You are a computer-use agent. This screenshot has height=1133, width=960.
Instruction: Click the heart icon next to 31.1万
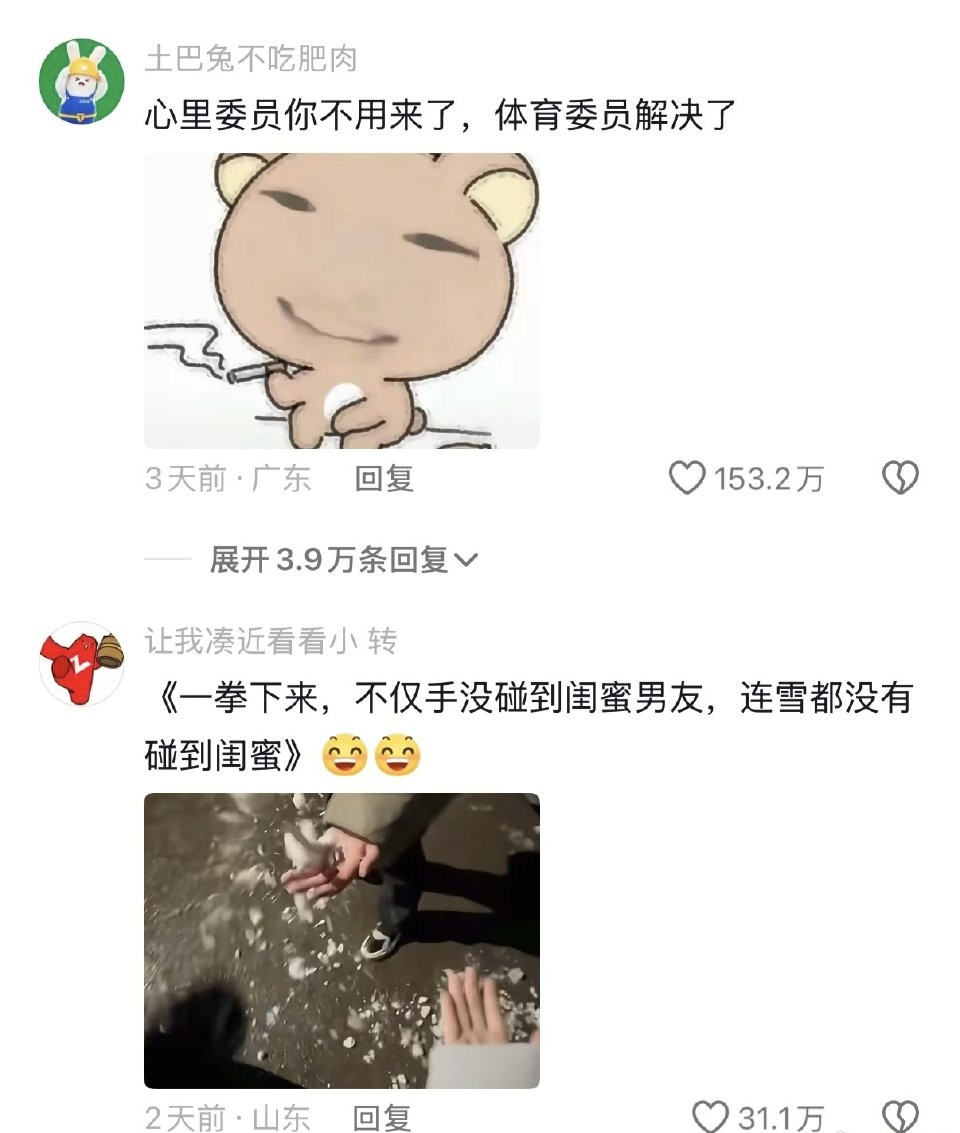point(712,1118)
